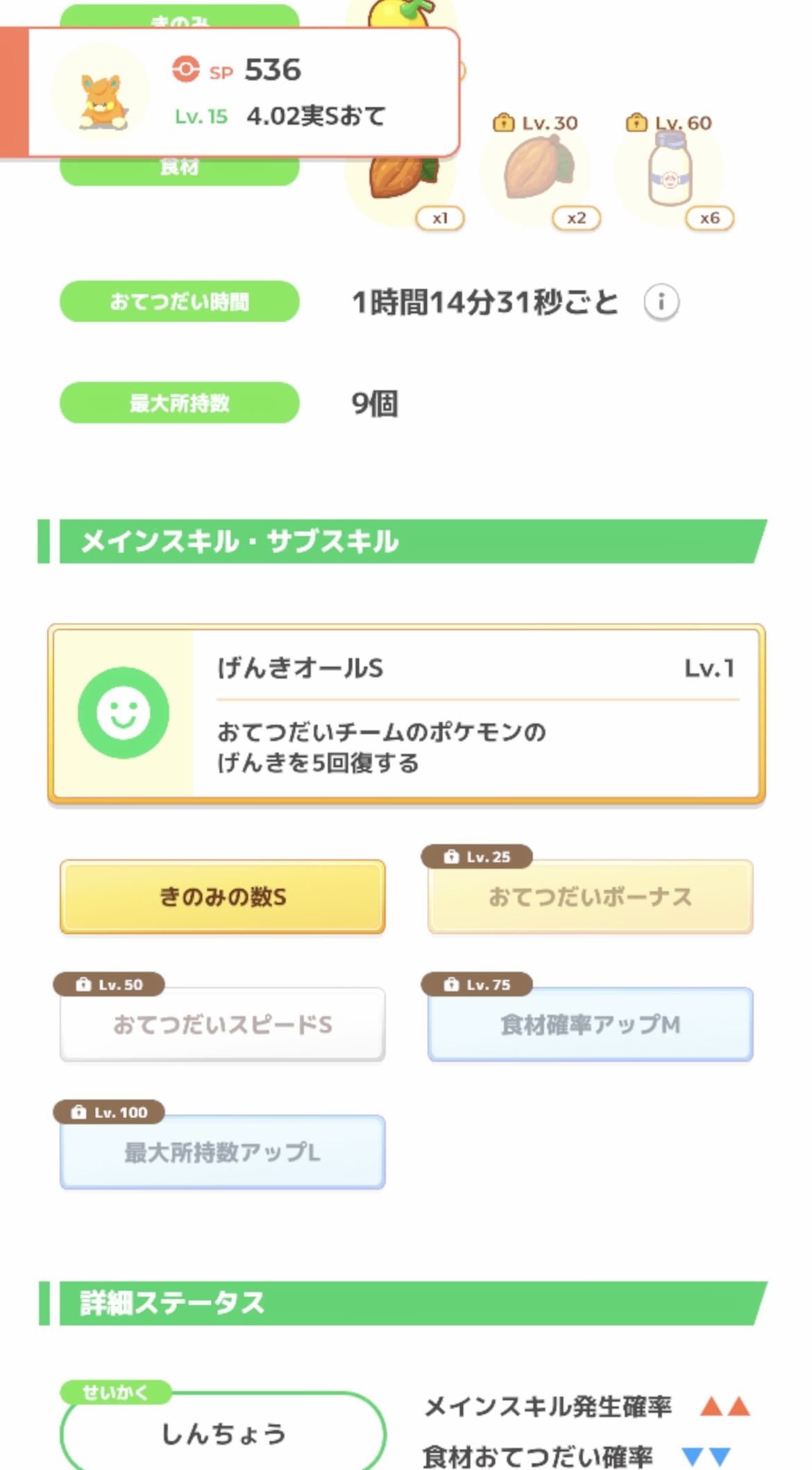Tap the milk ingredient unlocked at Lv. 60
Screen dimensions: 812x1470
point(669,171)
